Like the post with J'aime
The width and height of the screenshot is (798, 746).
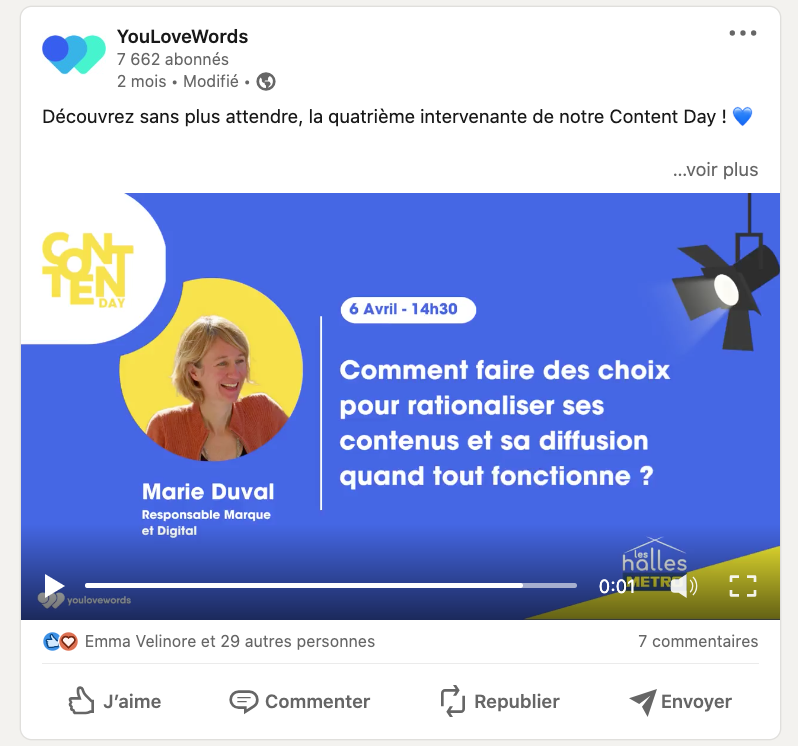[x=114, y=701]
